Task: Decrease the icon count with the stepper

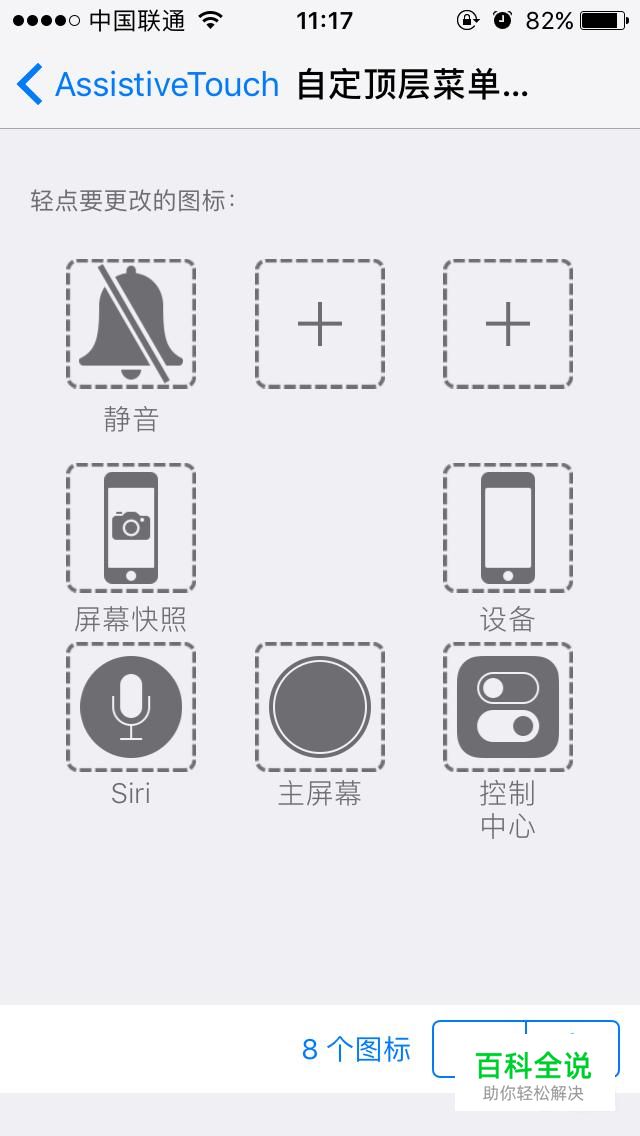Action: click(479, 1049)
